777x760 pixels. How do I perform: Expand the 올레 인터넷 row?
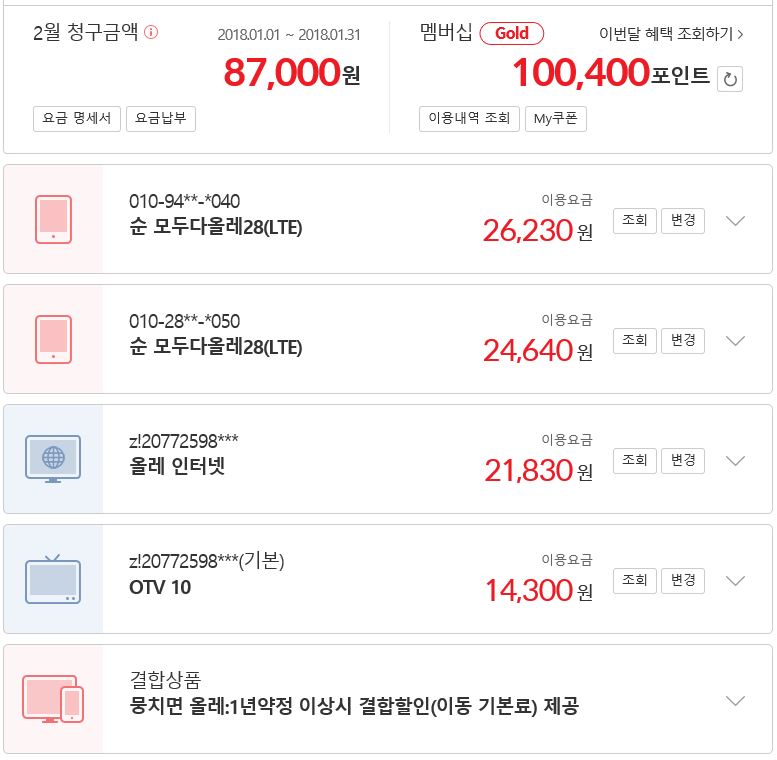(x=735, y=461)
